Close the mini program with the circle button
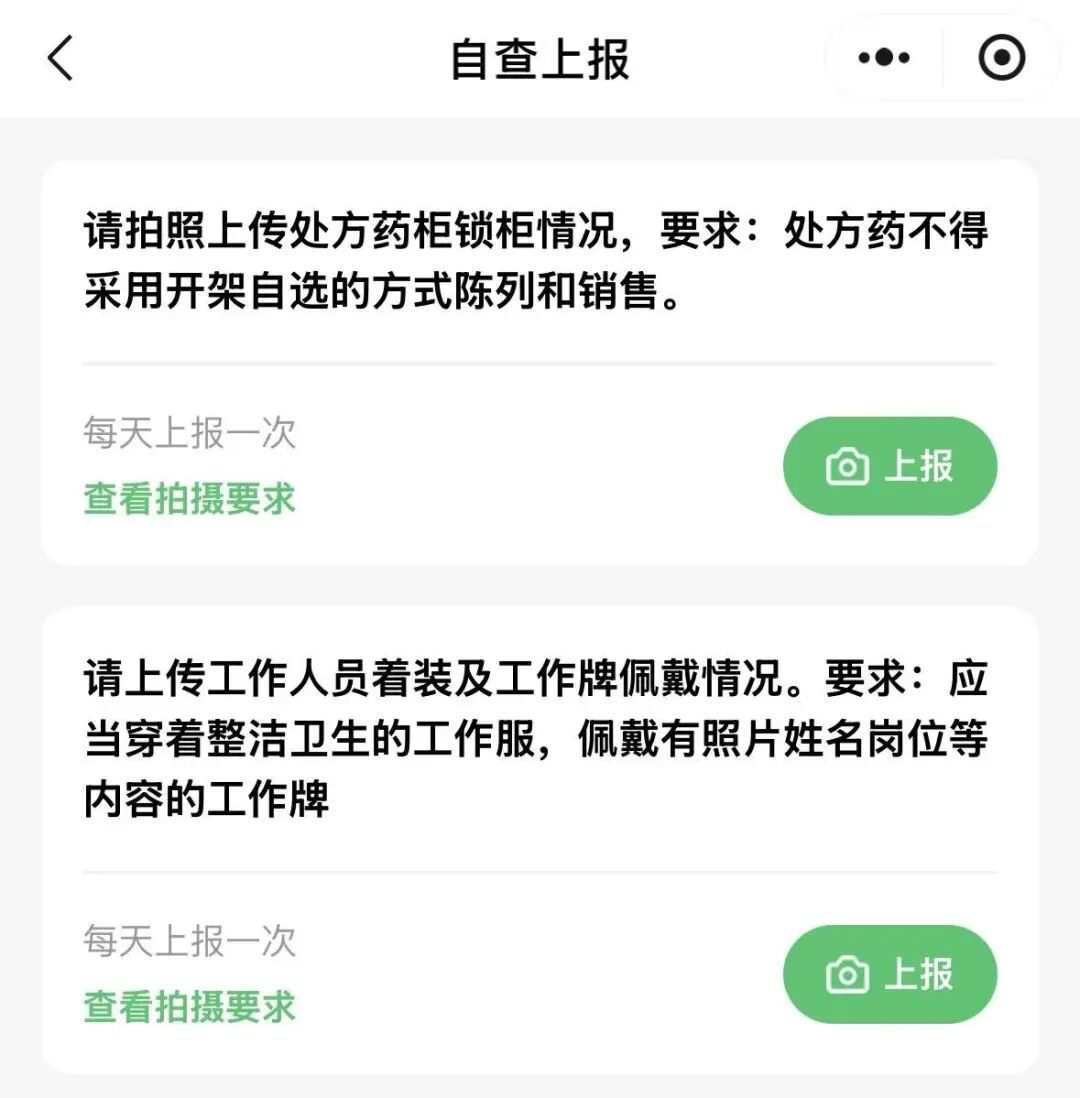This screenshot has width=1080, height=1098. coord(1001,59)
